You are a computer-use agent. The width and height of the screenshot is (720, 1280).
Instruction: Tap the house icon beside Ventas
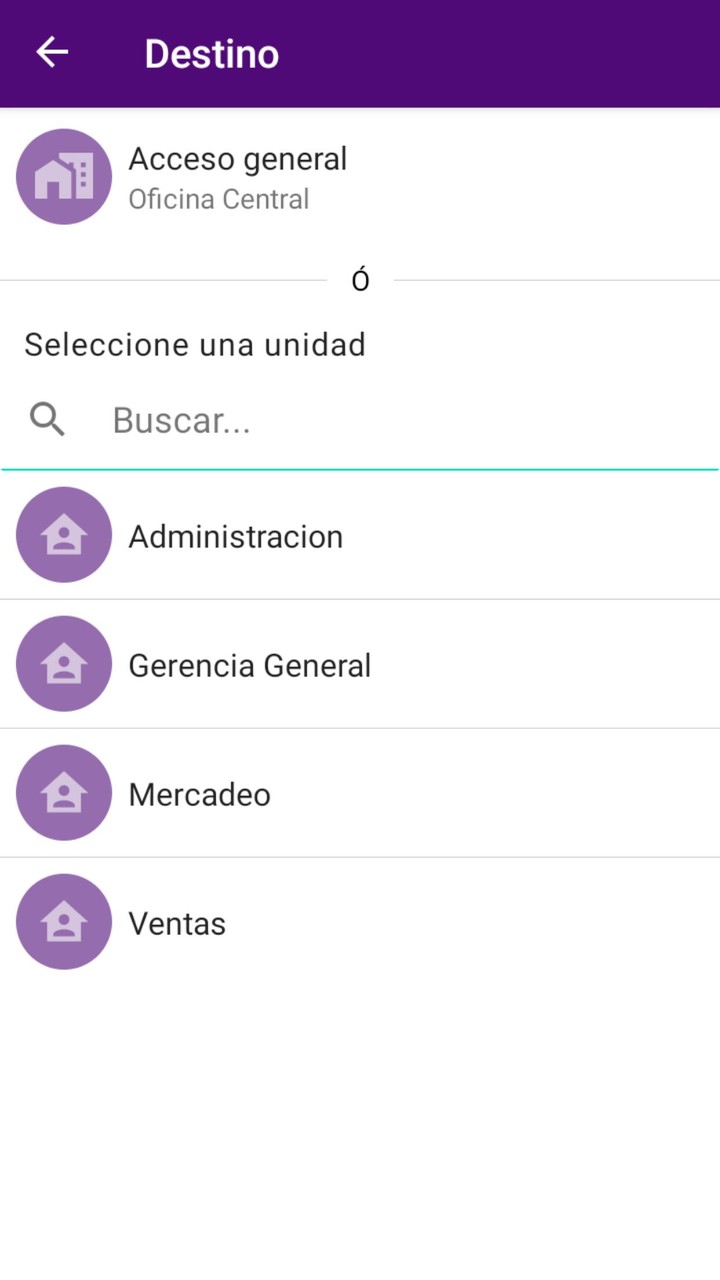point(63,921)
